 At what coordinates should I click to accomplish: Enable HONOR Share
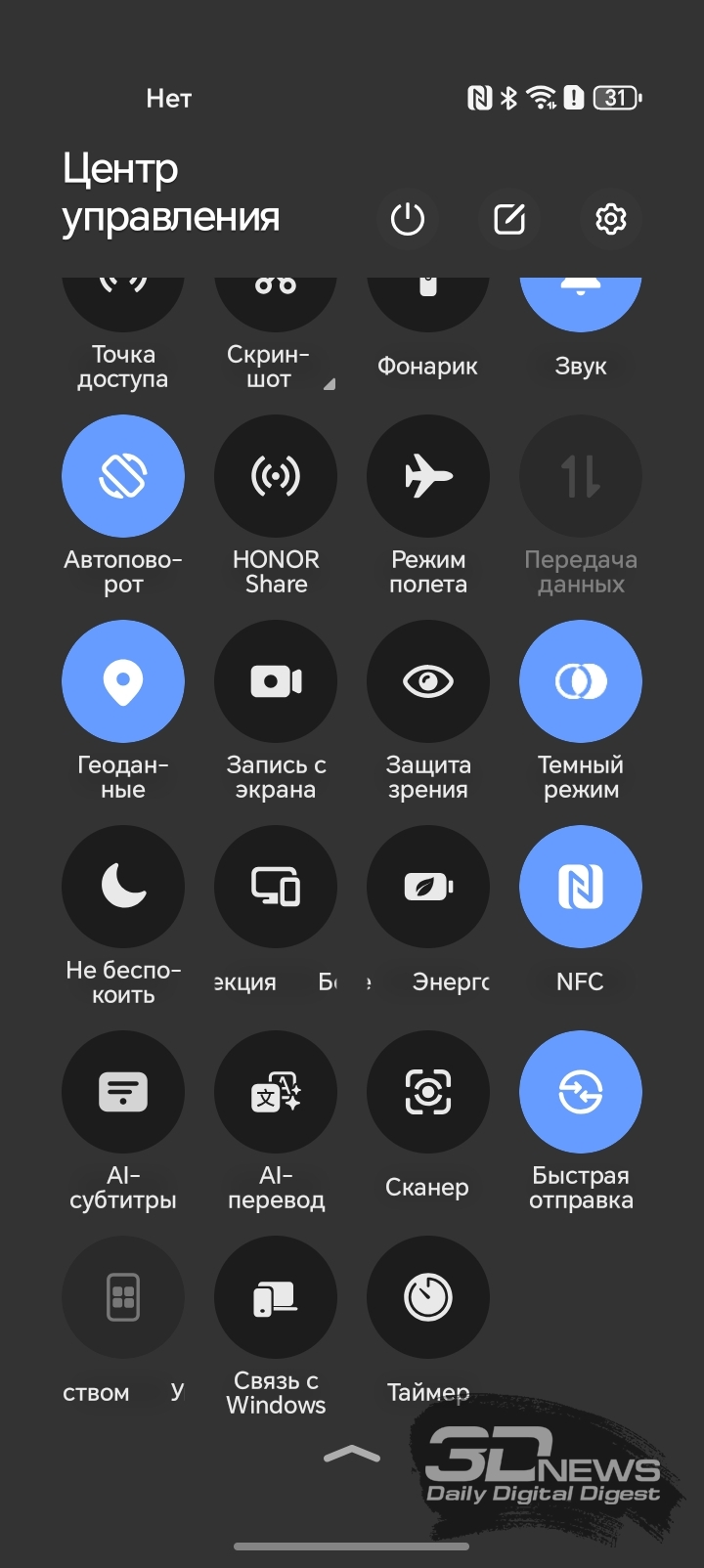click(x=276, y=476)
